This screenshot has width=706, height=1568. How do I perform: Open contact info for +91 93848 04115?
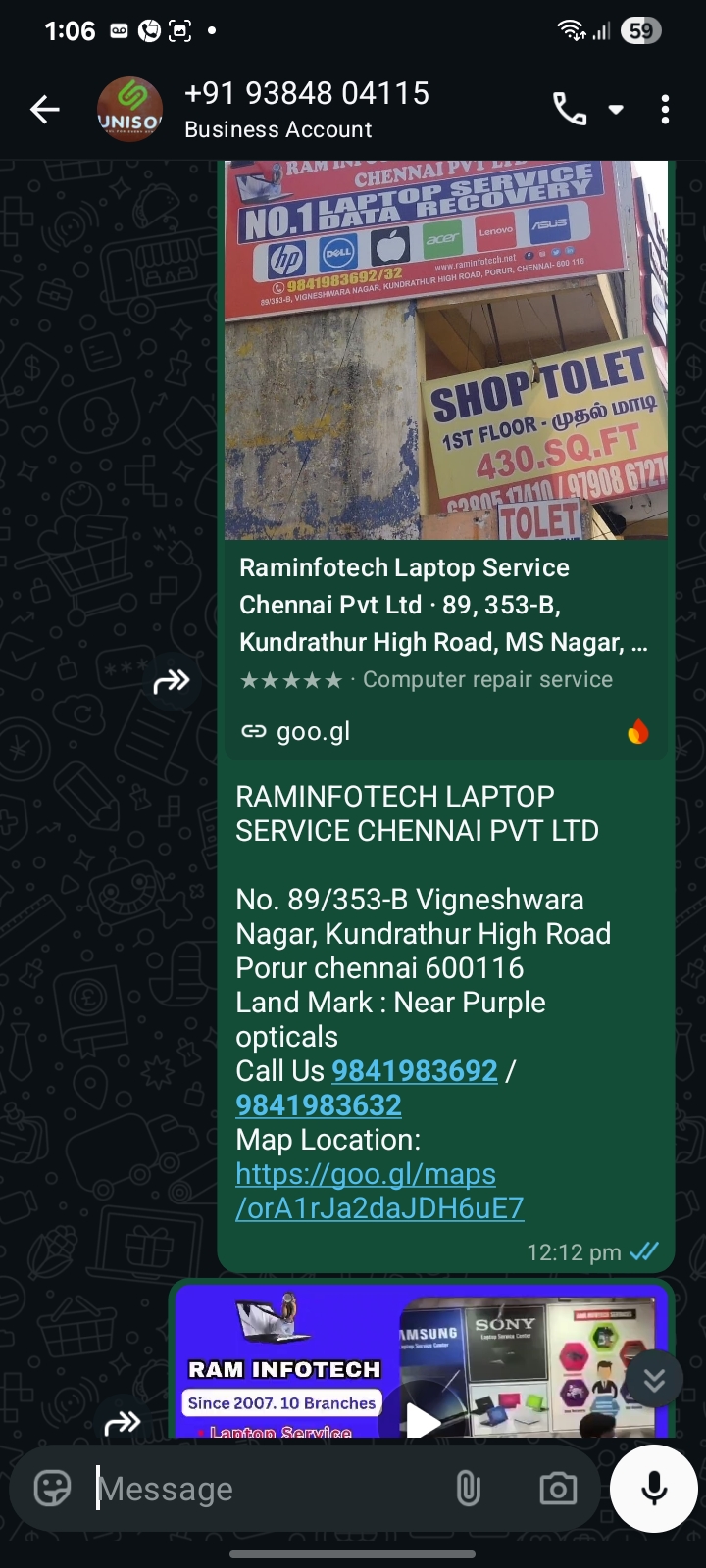click(x=306, y=109)
